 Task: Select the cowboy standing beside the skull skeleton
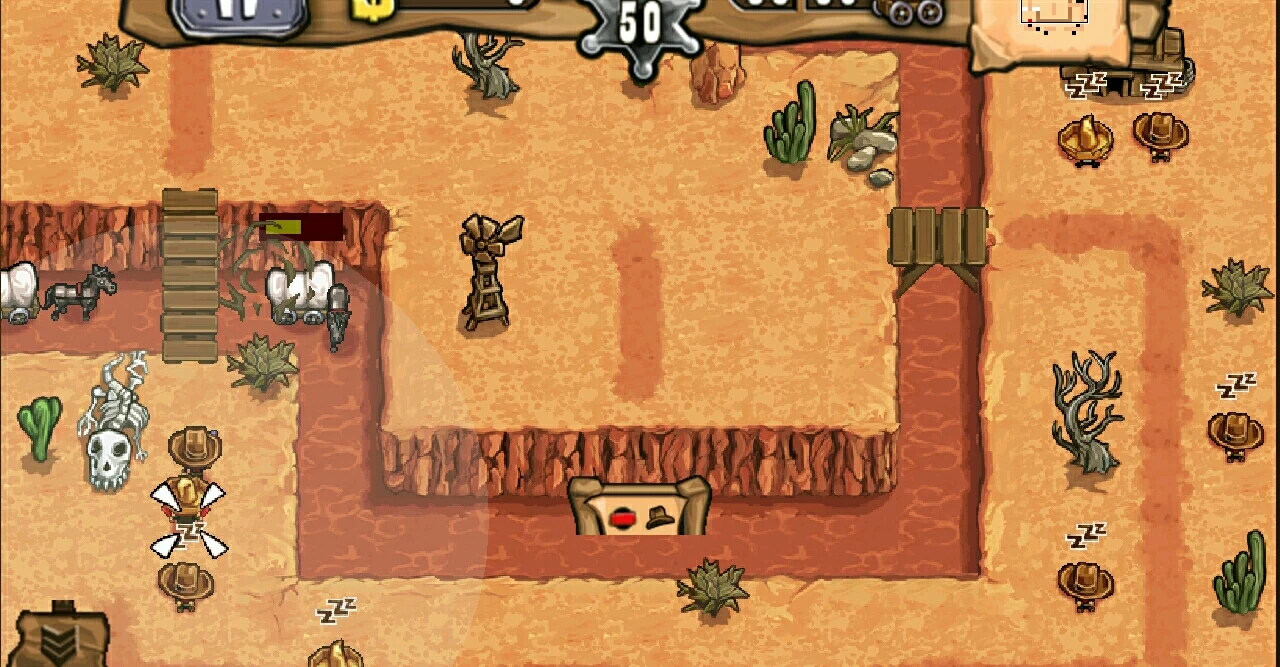click(x=194, y=446)
